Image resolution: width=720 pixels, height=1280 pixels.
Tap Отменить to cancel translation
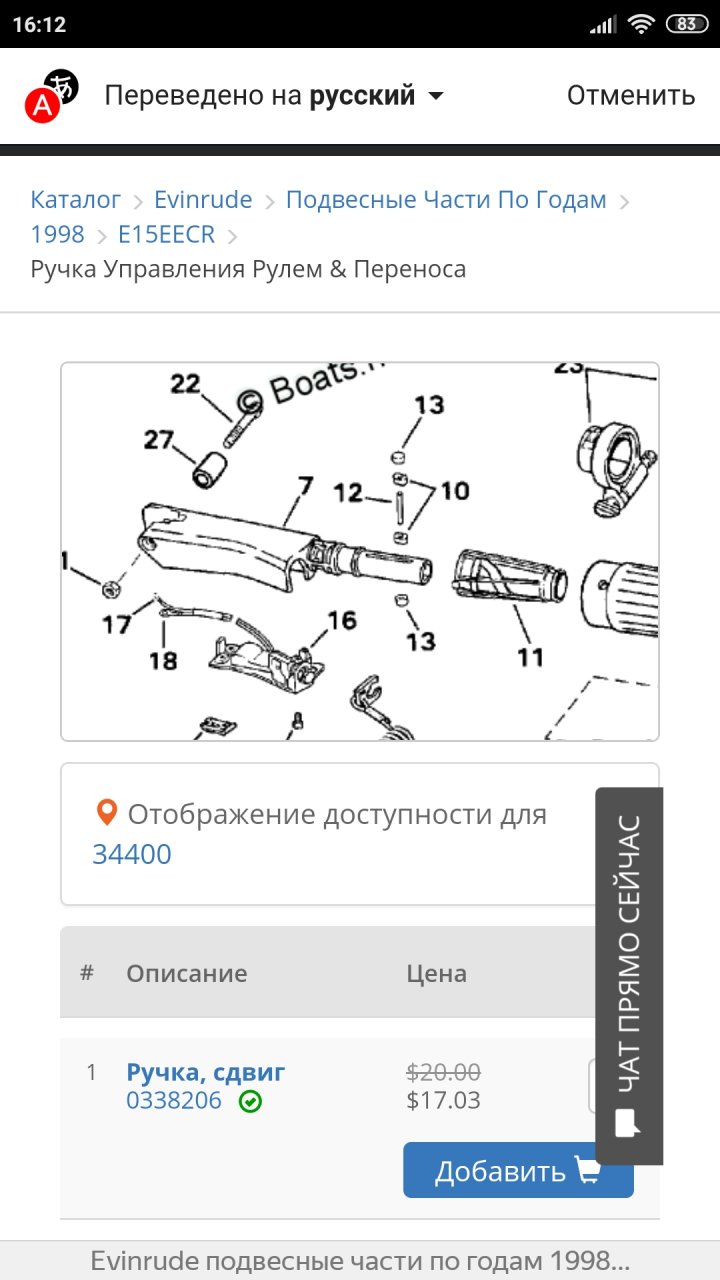coord(630,95)
